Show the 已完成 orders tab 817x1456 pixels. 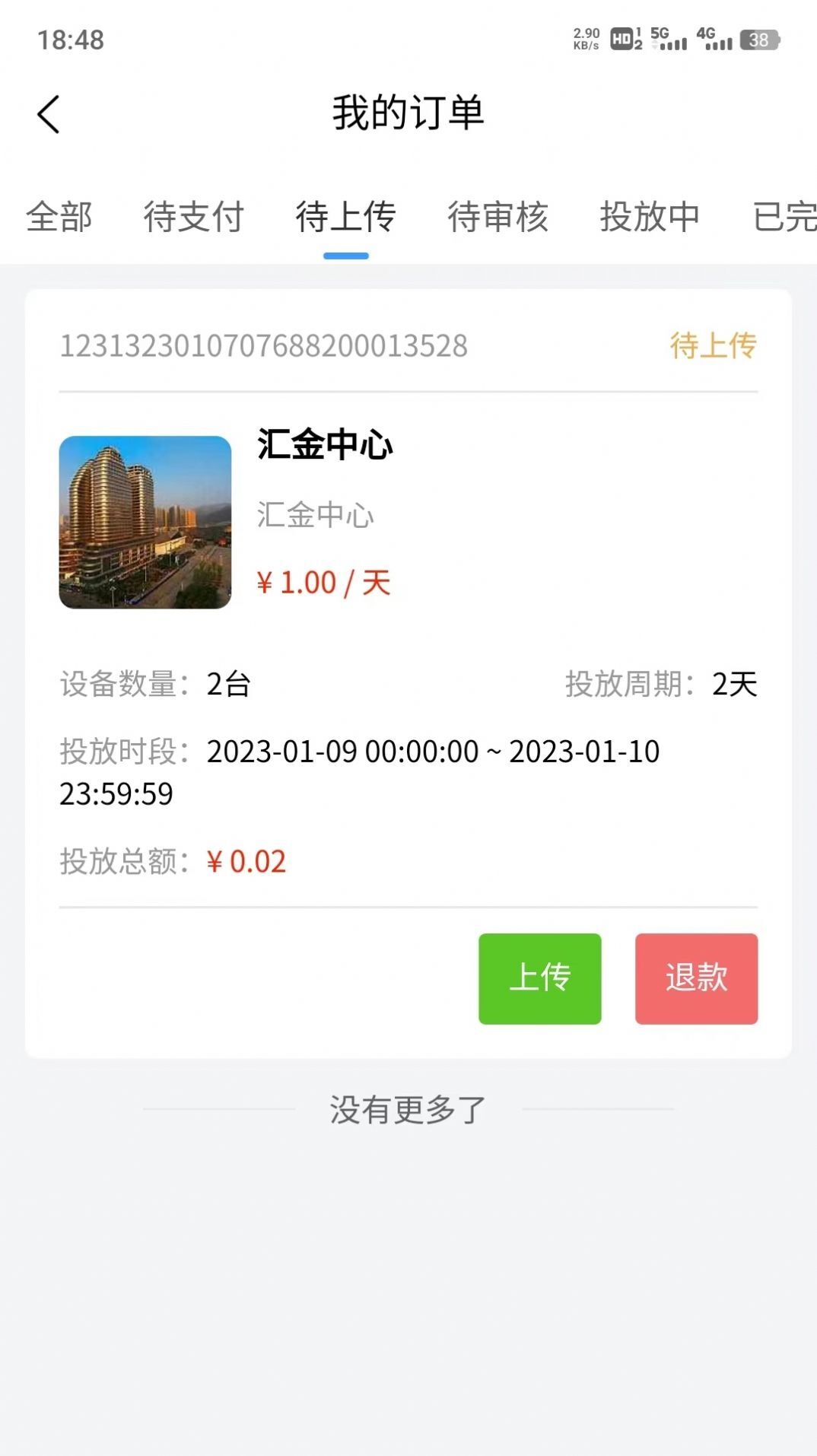[784, 217]
